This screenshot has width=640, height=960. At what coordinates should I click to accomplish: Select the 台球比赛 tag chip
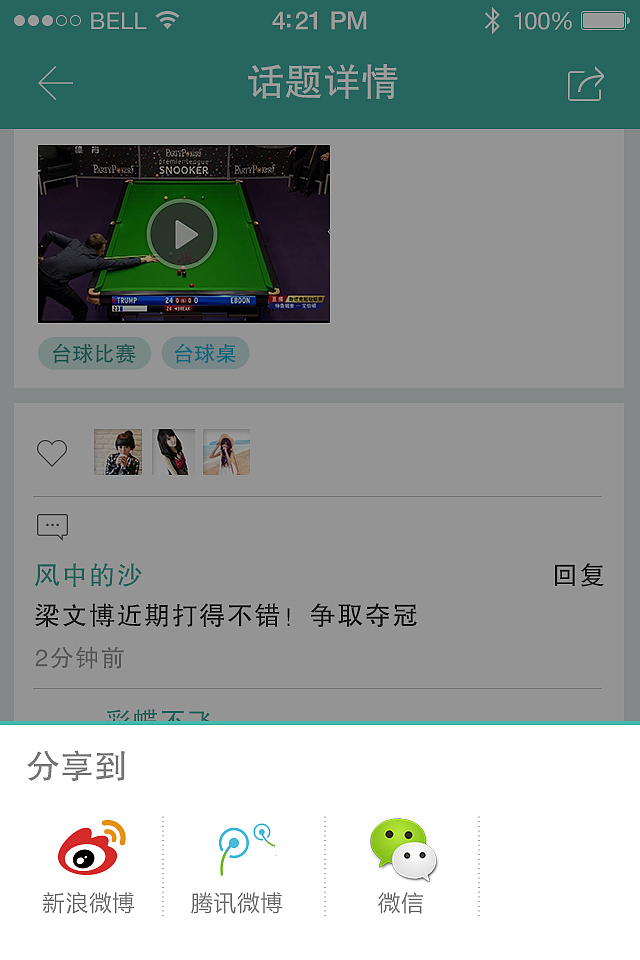pos(94,354)
